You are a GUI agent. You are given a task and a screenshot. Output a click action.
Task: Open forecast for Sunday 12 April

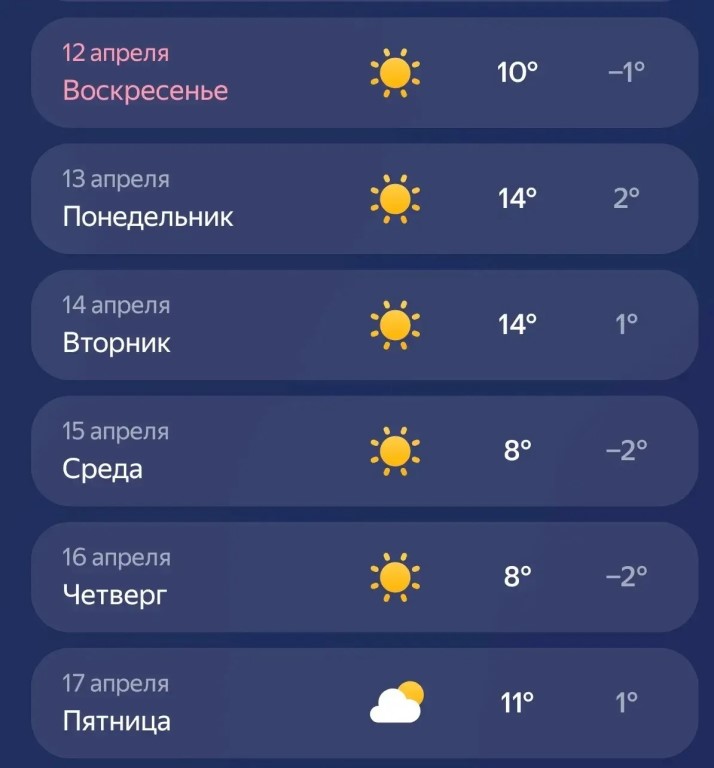364,72
